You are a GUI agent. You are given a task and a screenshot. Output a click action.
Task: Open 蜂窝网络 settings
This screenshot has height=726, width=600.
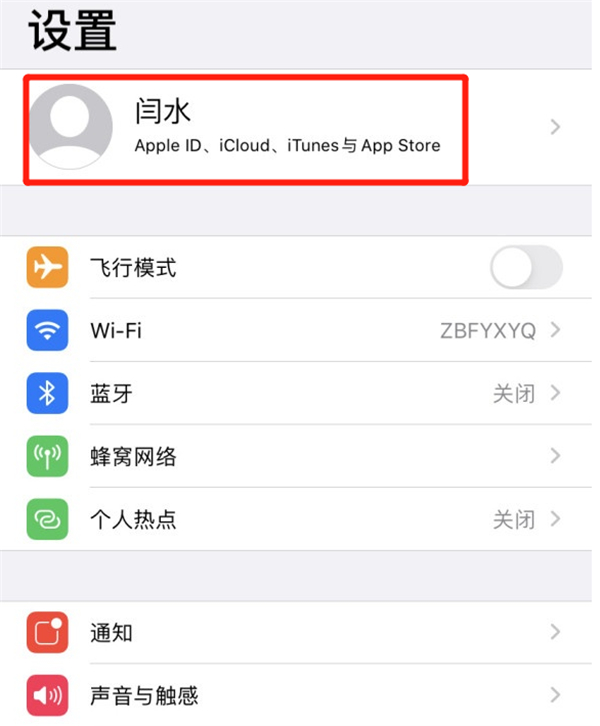click(300, 457)
